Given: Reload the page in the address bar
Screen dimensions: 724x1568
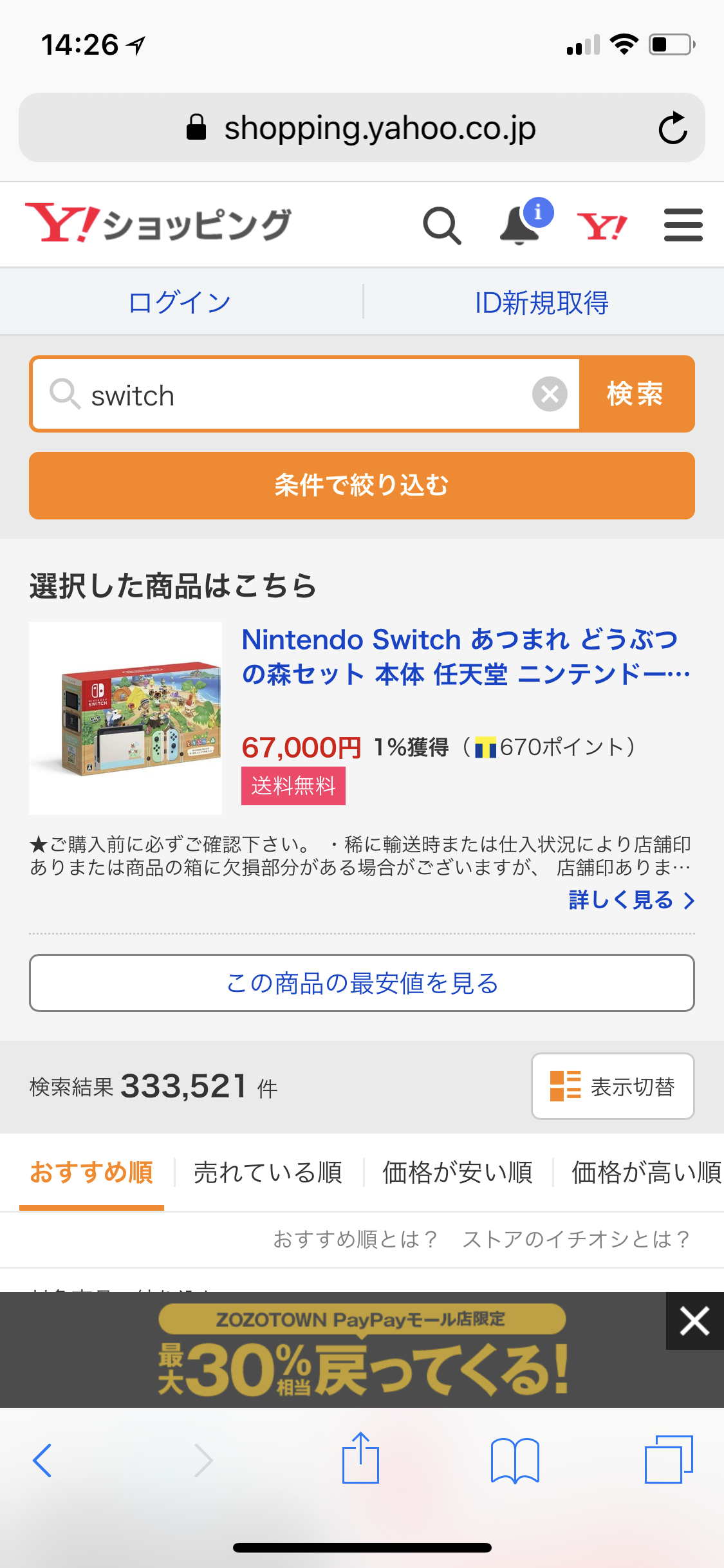Looking at the screenshot, I should tap(673, 128).
